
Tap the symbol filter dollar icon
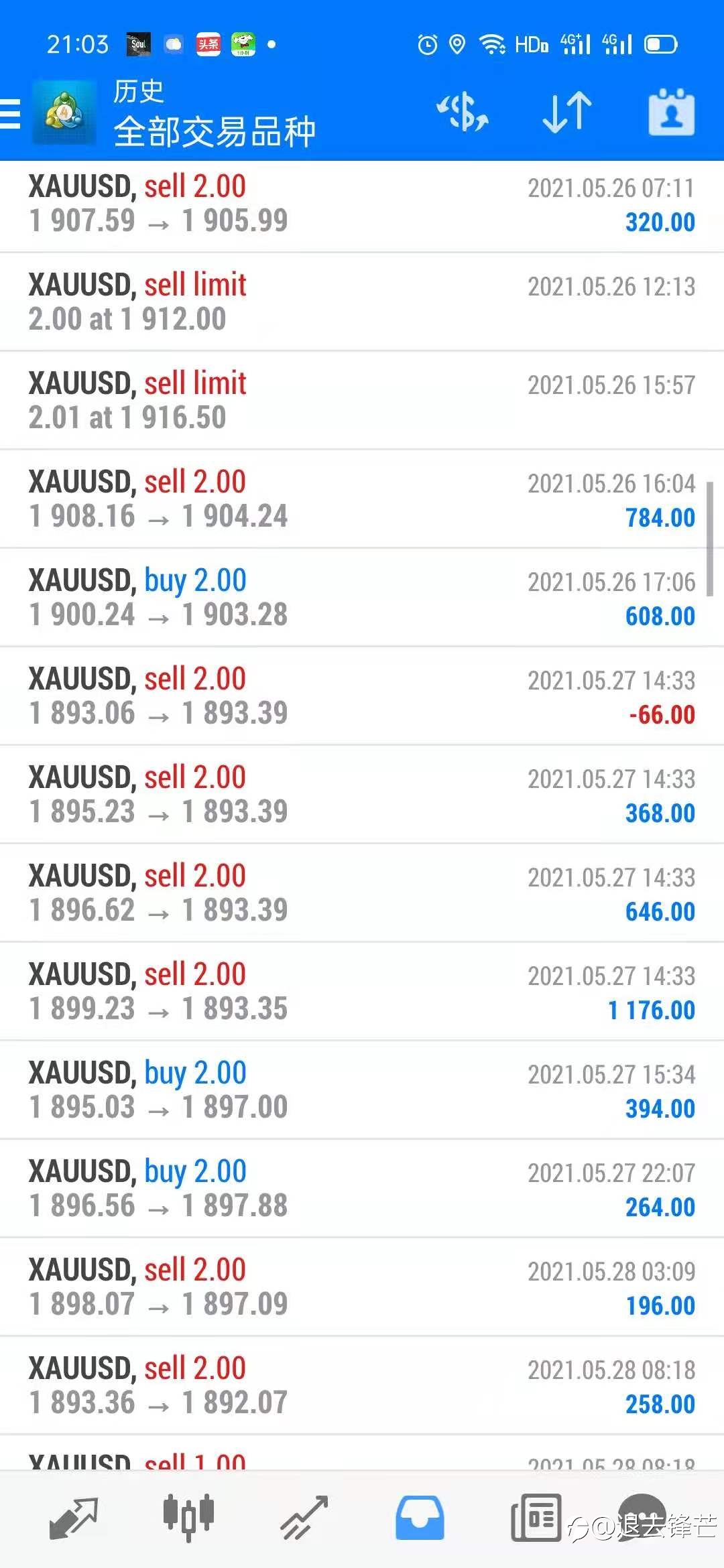[x=463, y=112]
